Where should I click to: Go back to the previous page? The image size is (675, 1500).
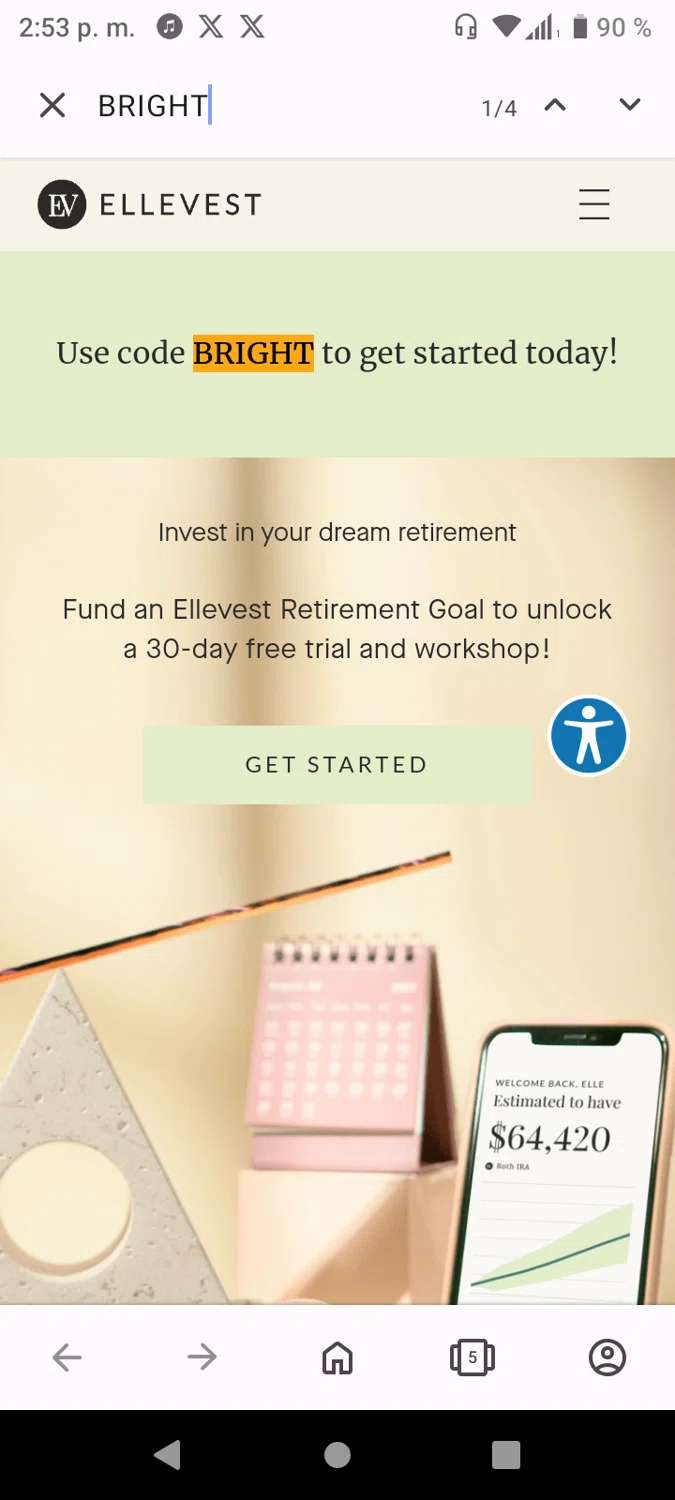pyautogui.click(x=67, y=1357)
